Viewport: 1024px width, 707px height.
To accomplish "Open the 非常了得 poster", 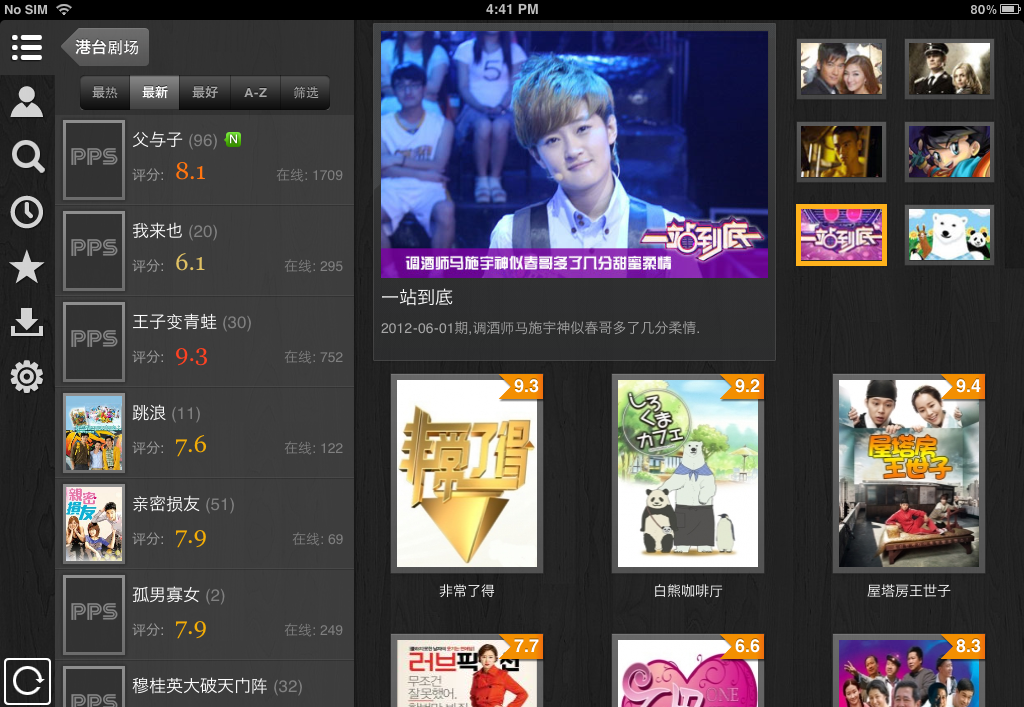I will (x=467, y=473).
